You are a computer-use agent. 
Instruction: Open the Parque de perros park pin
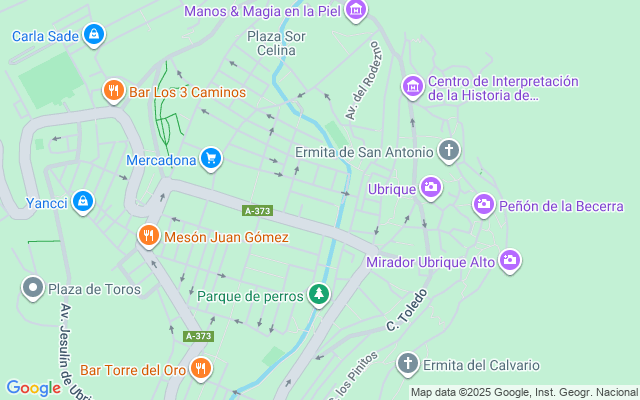319,295
